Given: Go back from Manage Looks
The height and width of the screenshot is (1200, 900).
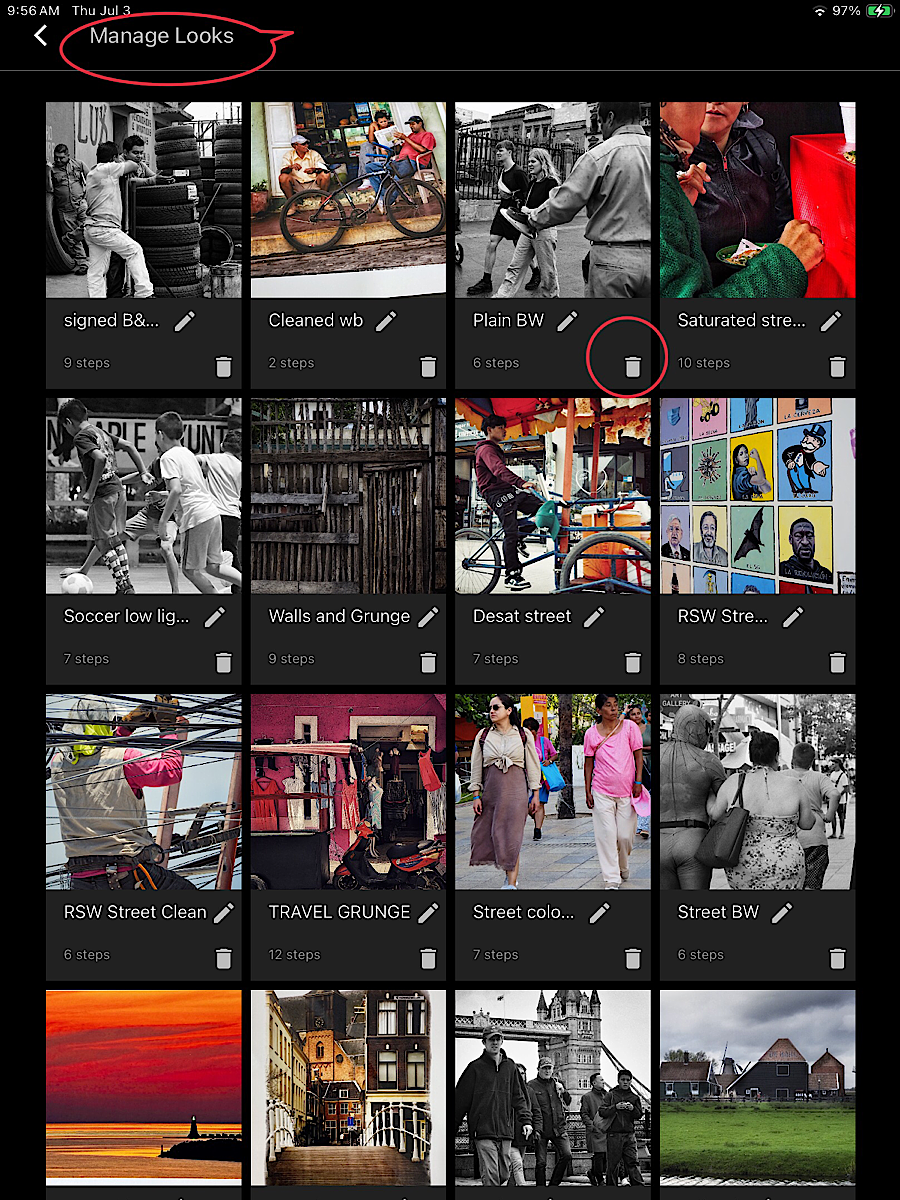Looking at the screenshot, I should pyautogui.click(x=40, y=36).
